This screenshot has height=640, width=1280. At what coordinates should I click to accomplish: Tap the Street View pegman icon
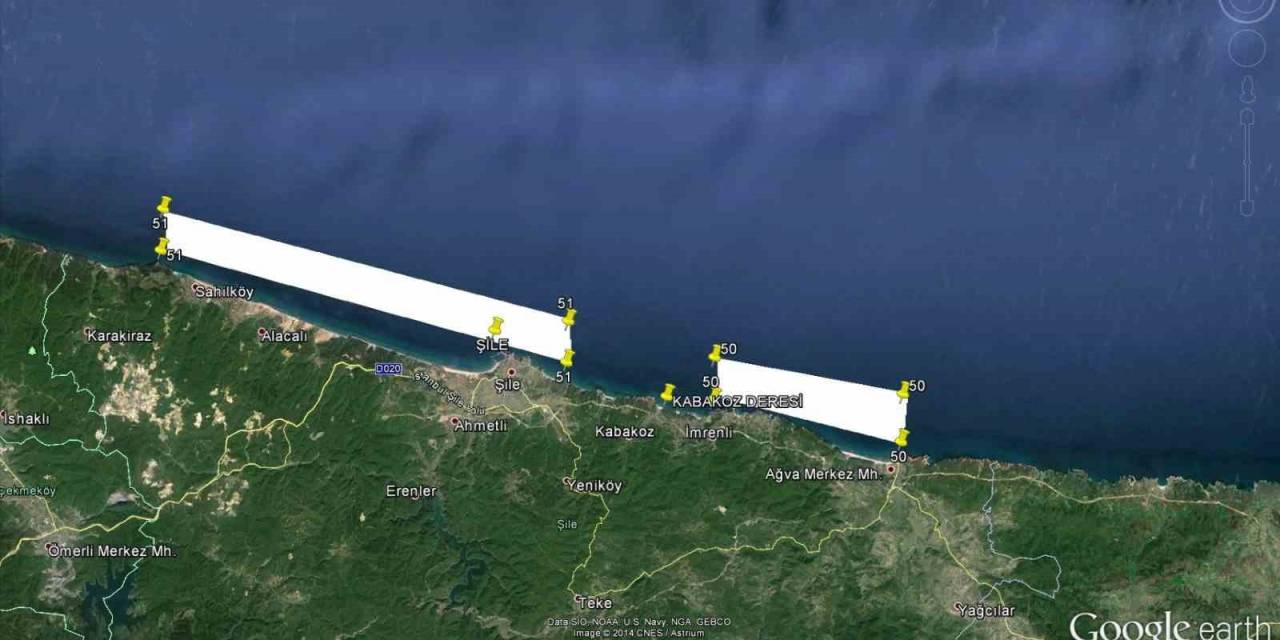tap(1247, 90)
